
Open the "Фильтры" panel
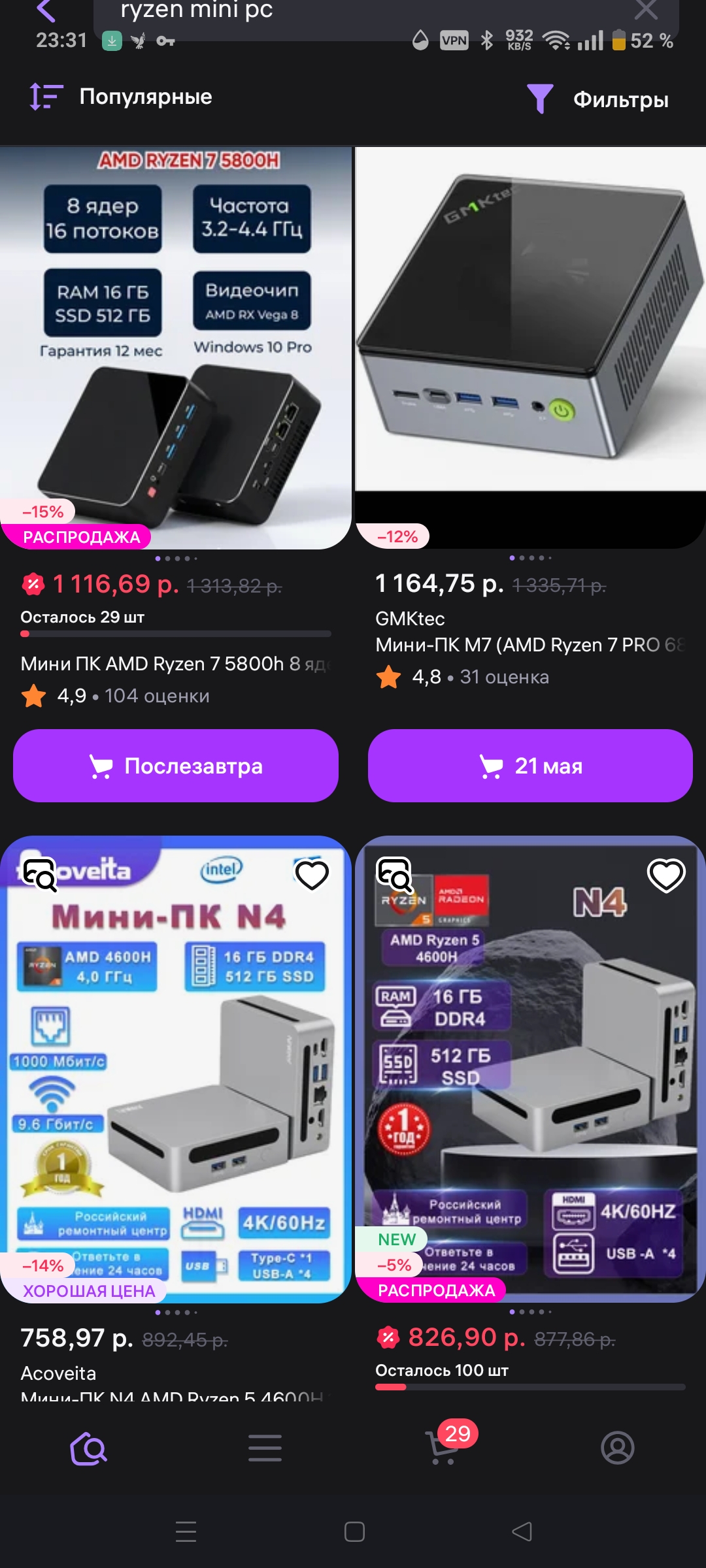point(599,99)
